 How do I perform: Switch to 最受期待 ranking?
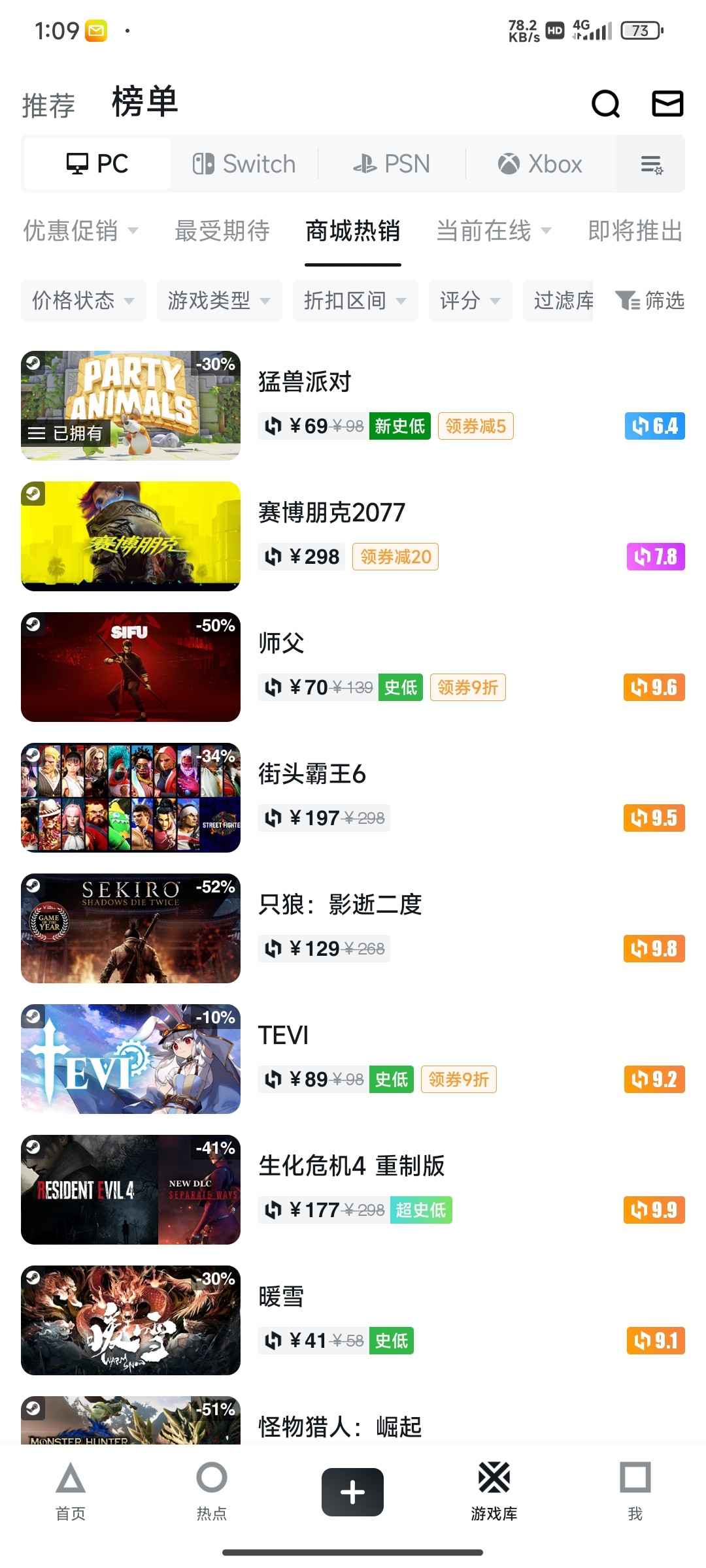tap(222, 231)
